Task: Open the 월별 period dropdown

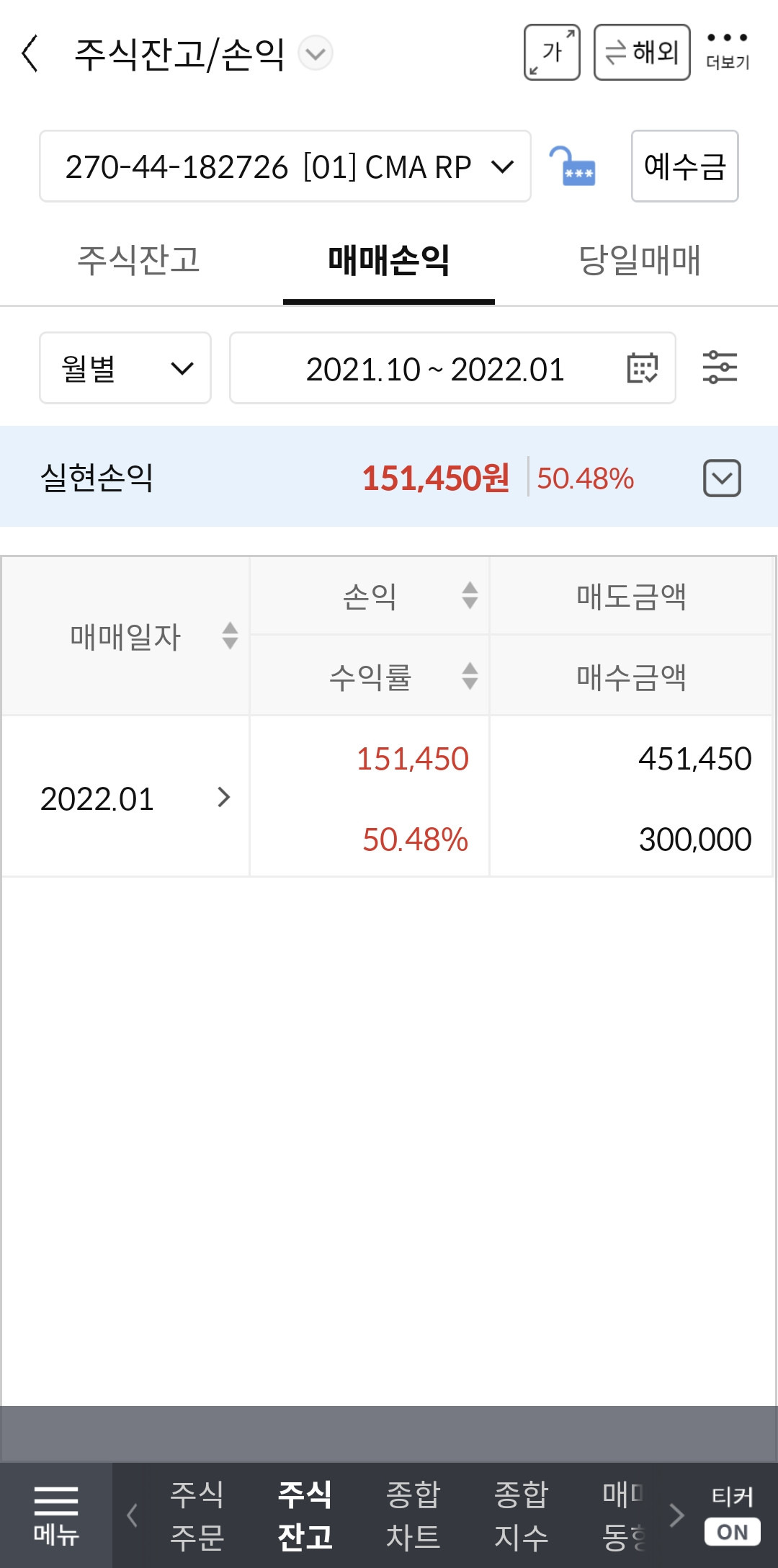Action: pyautogui.click(x=125, y=368)
